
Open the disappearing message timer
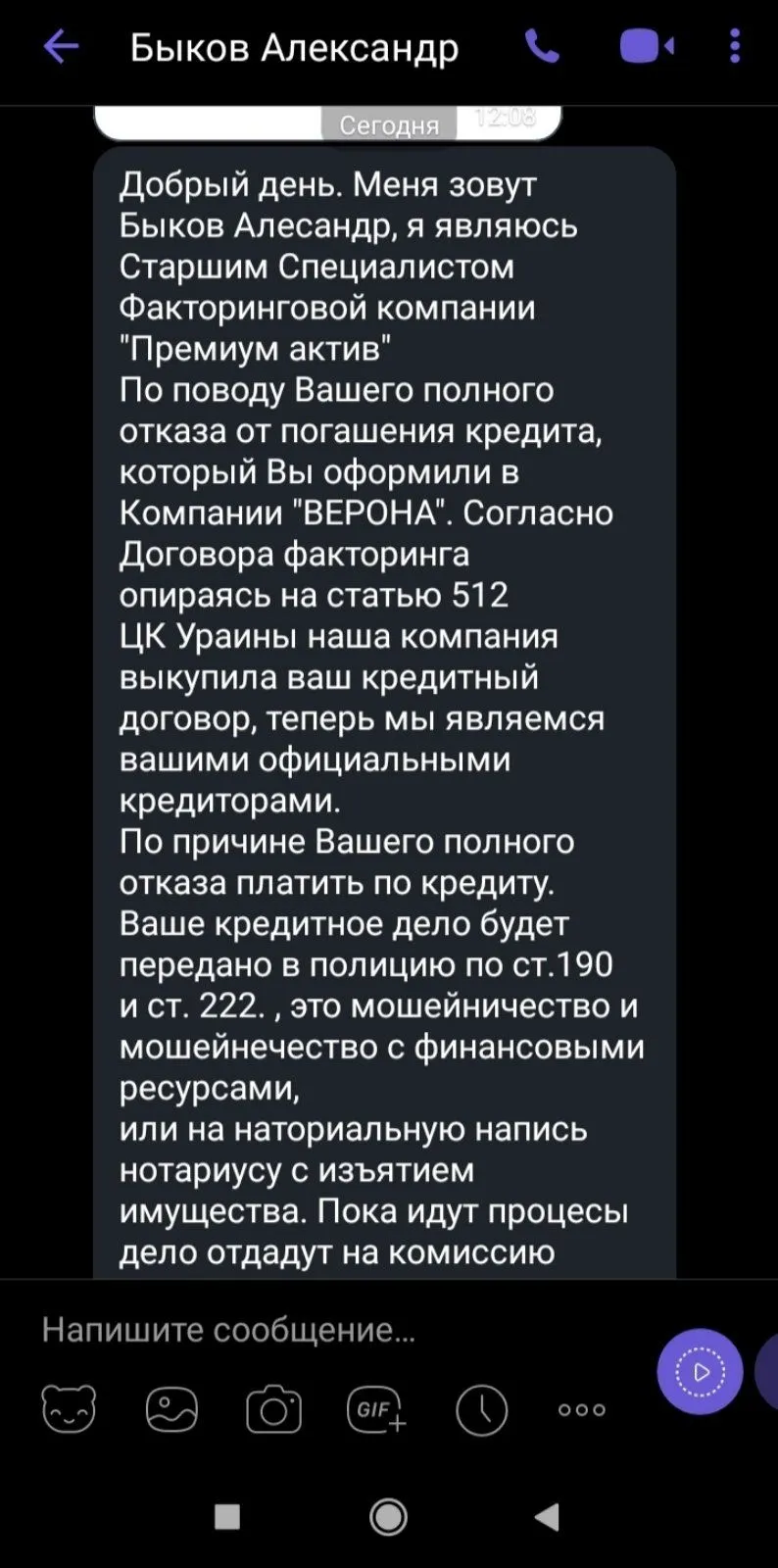pos(481,1411)
